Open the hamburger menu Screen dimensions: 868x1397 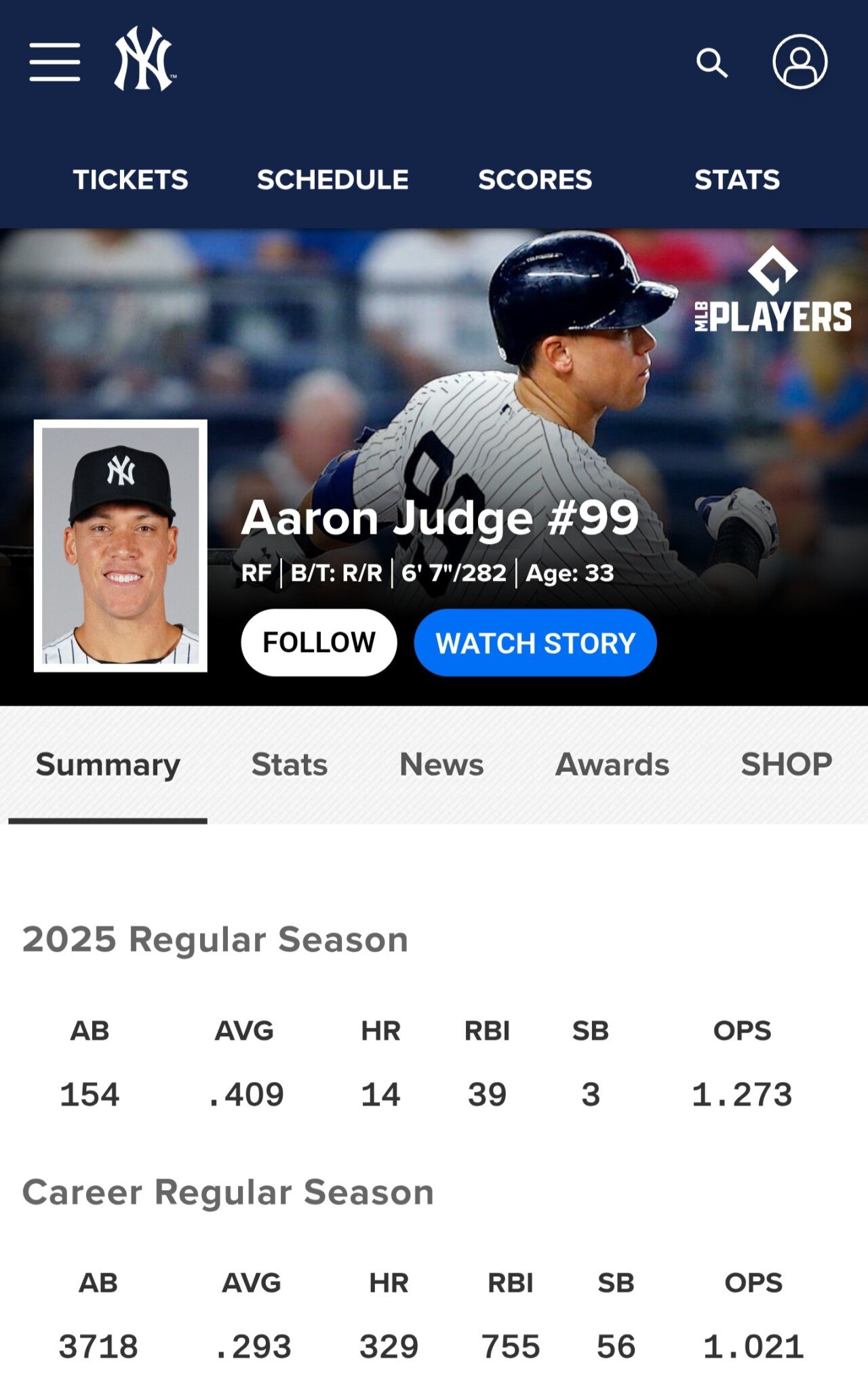55,62
